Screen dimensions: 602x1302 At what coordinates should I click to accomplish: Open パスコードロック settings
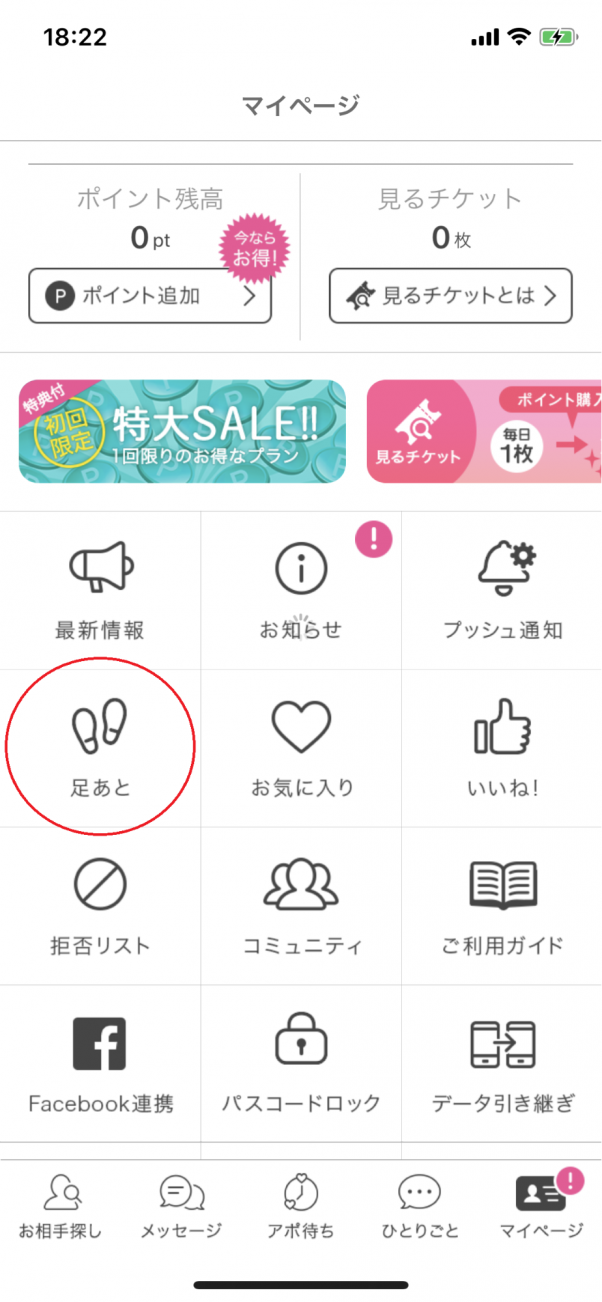pos(301,1063)
